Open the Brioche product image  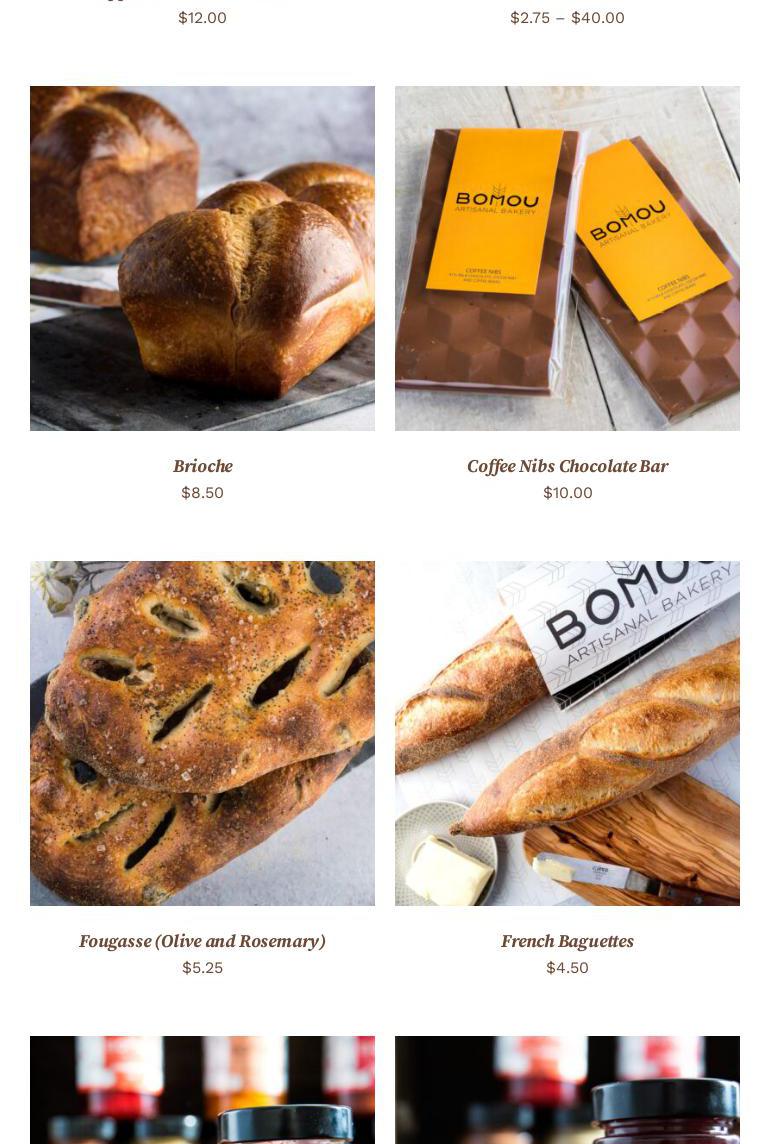coord(202,258)
